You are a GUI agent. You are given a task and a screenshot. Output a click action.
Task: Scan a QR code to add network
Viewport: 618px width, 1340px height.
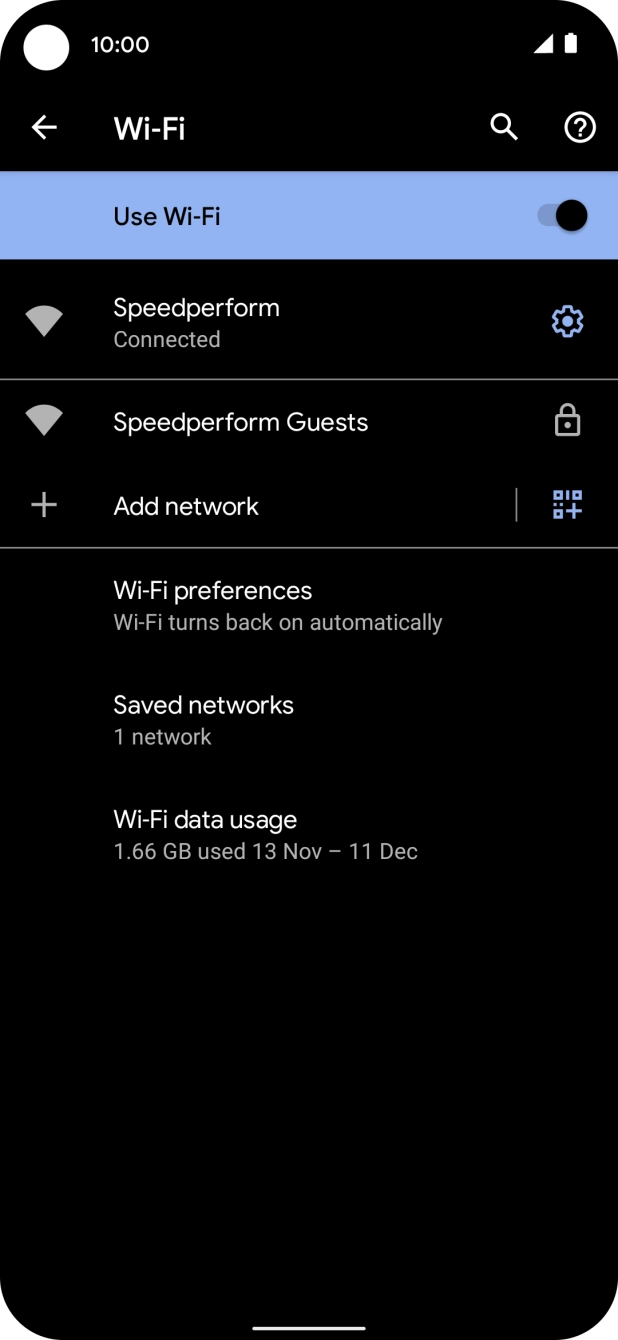coord(567,505)
